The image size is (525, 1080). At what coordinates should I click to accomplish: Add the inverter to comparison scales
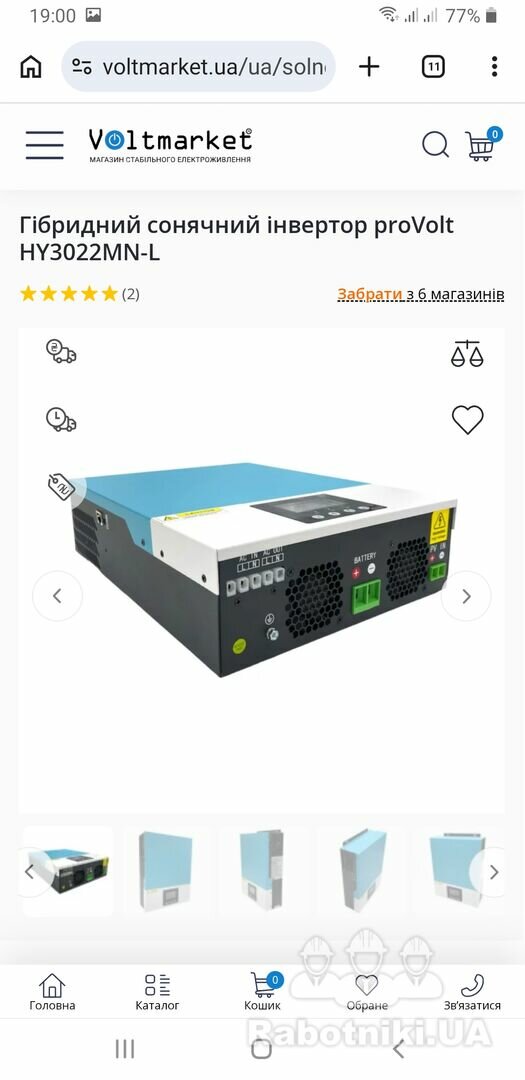click(467, 353)
